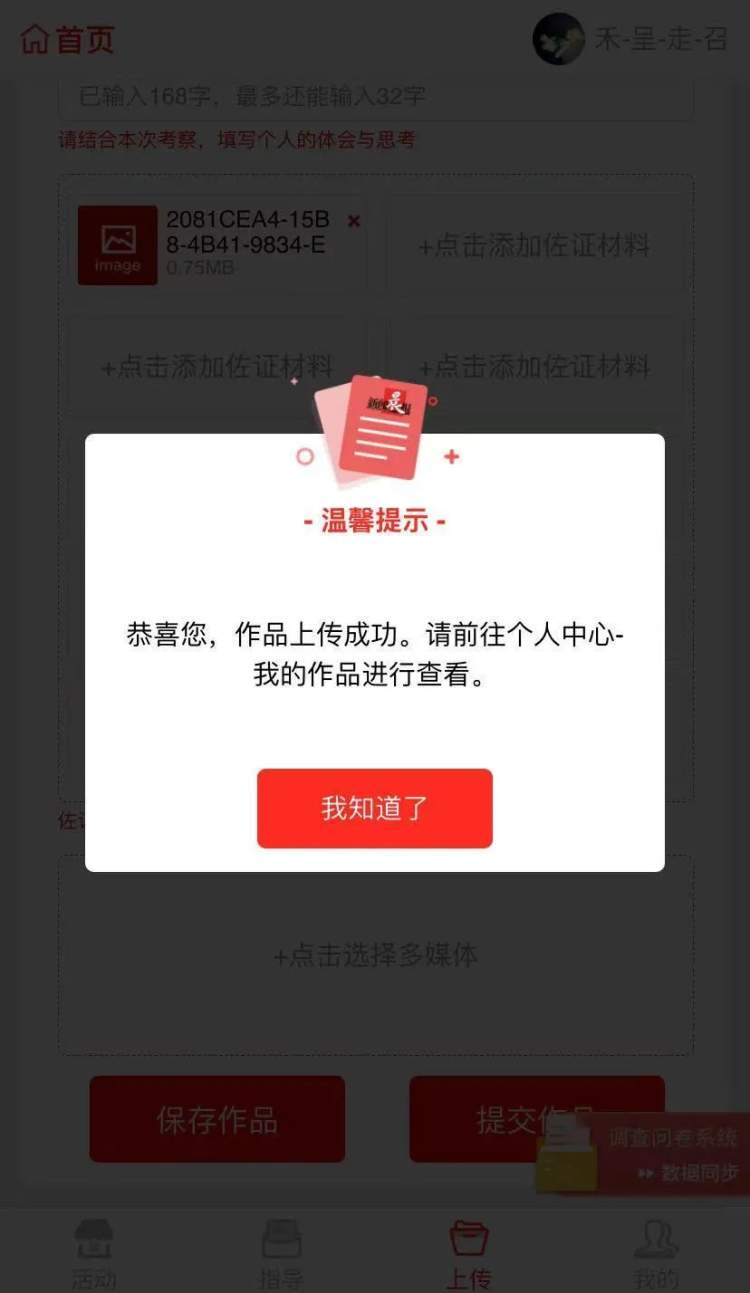Switch to the 活动 tab
The image size is (750, 1293).
tap(94, 1254)
